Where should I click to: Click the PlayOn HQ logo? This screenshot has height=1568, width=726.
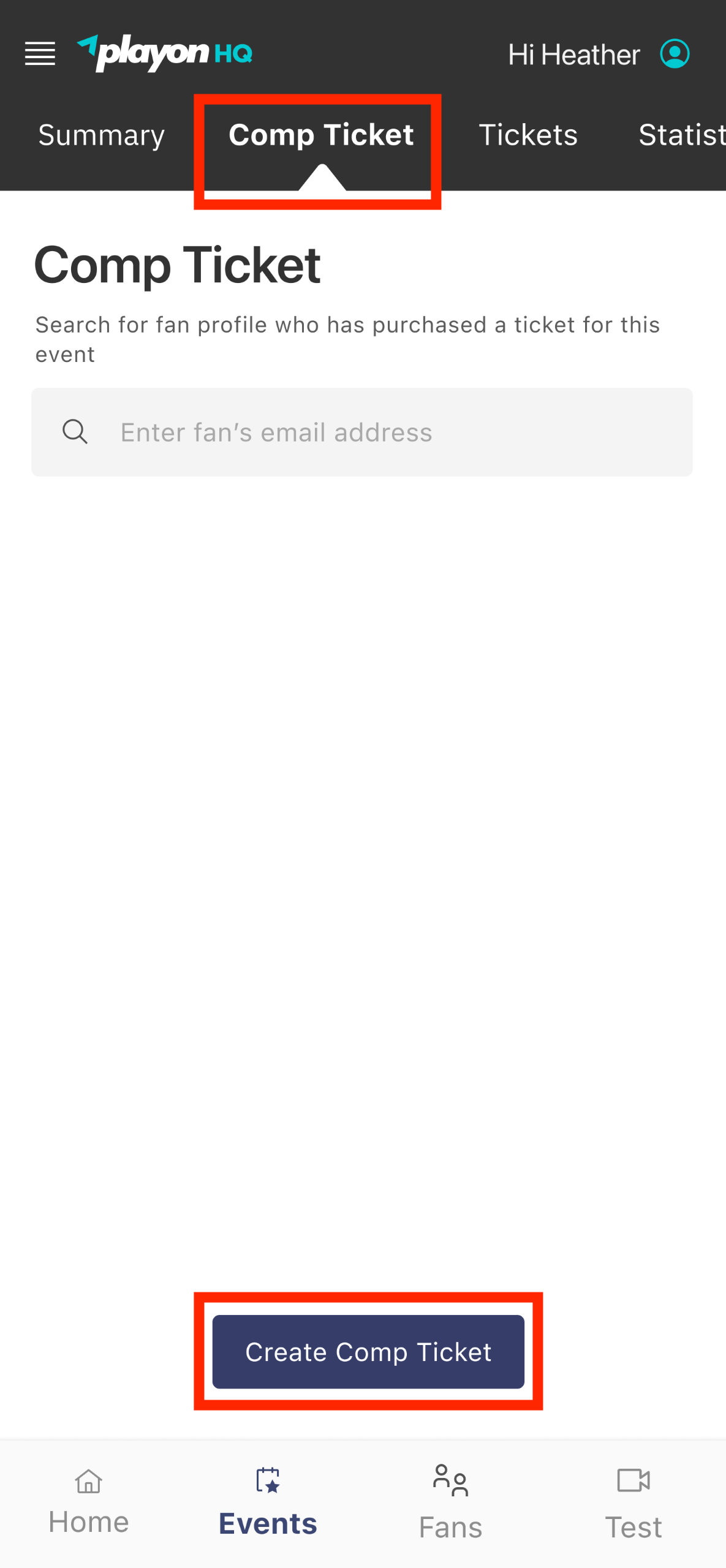click(165, 53)
